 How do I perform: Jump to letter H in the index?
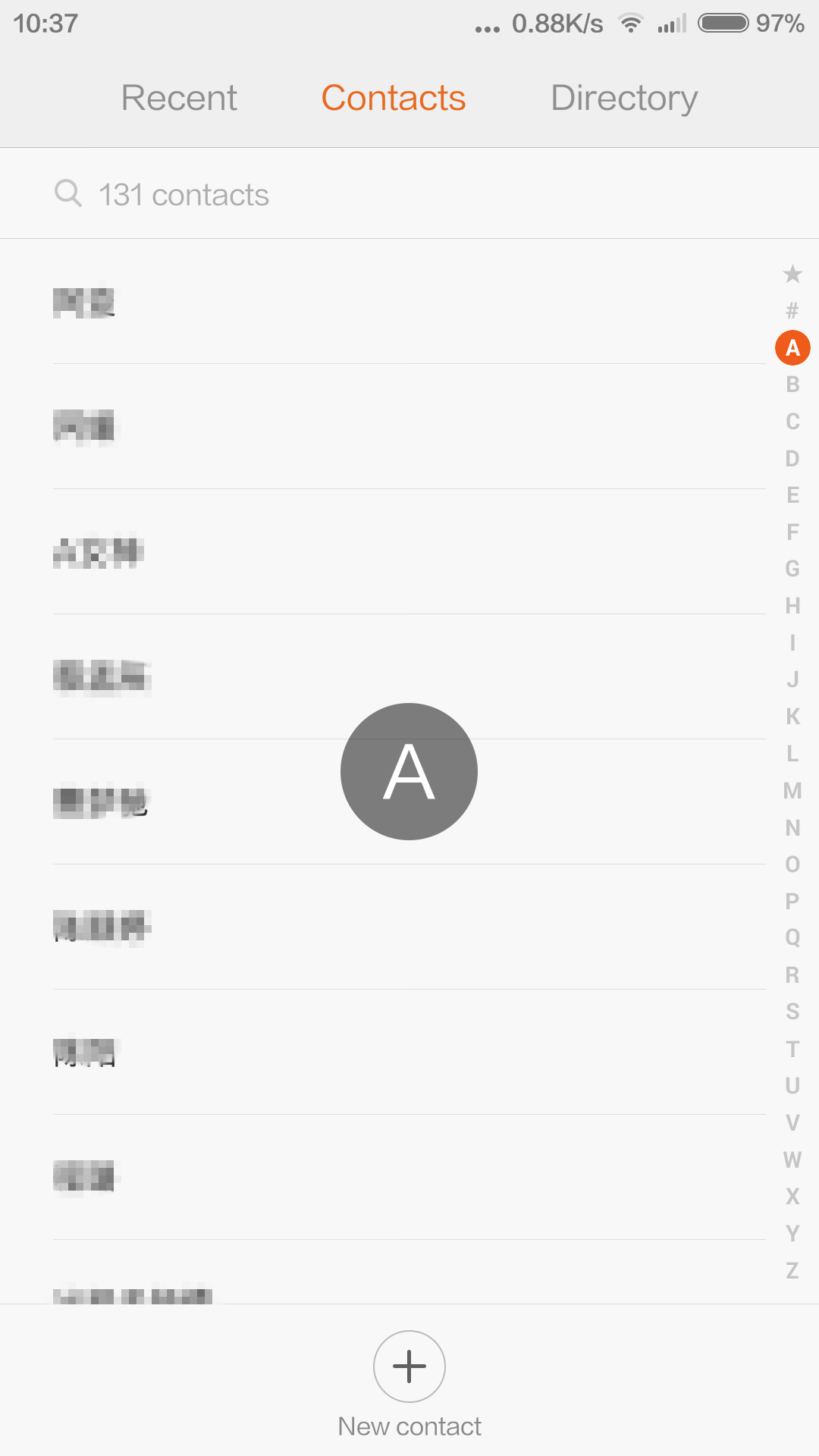[792, 606]
